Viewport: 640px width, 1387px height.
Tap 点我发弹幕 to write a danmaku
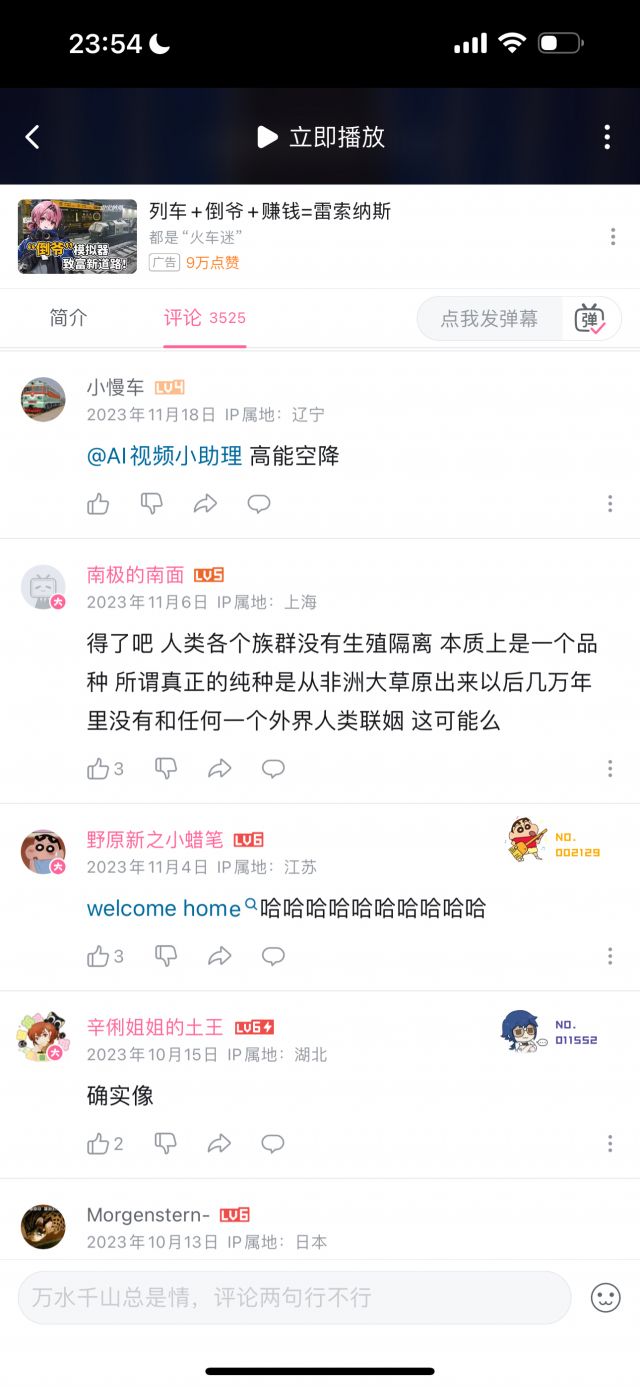(489, 318)
